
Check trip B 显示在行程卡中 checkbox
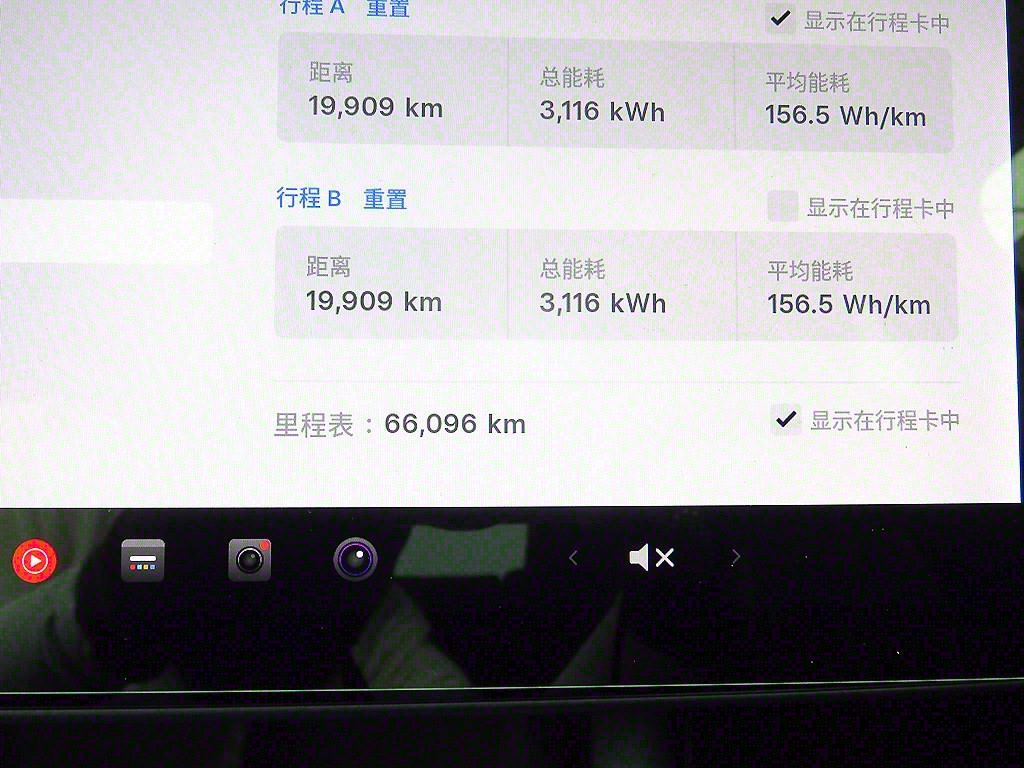tap(782, 206)
